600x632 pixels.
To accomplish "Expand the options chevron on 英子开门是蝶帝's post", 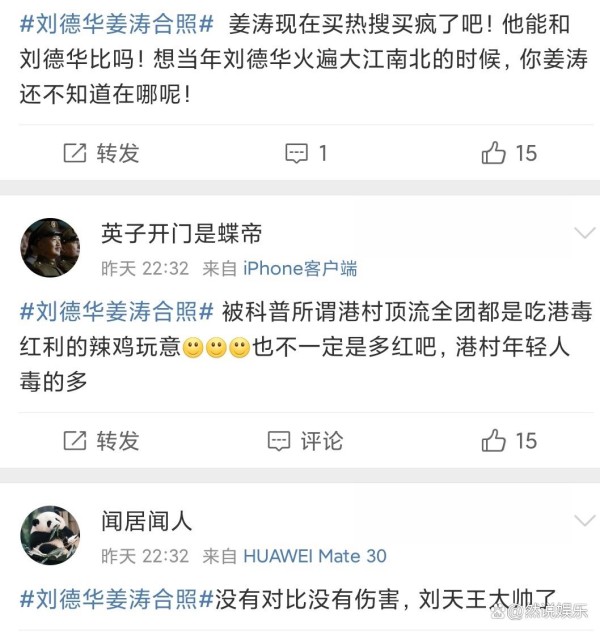I will tap(583, 233).
